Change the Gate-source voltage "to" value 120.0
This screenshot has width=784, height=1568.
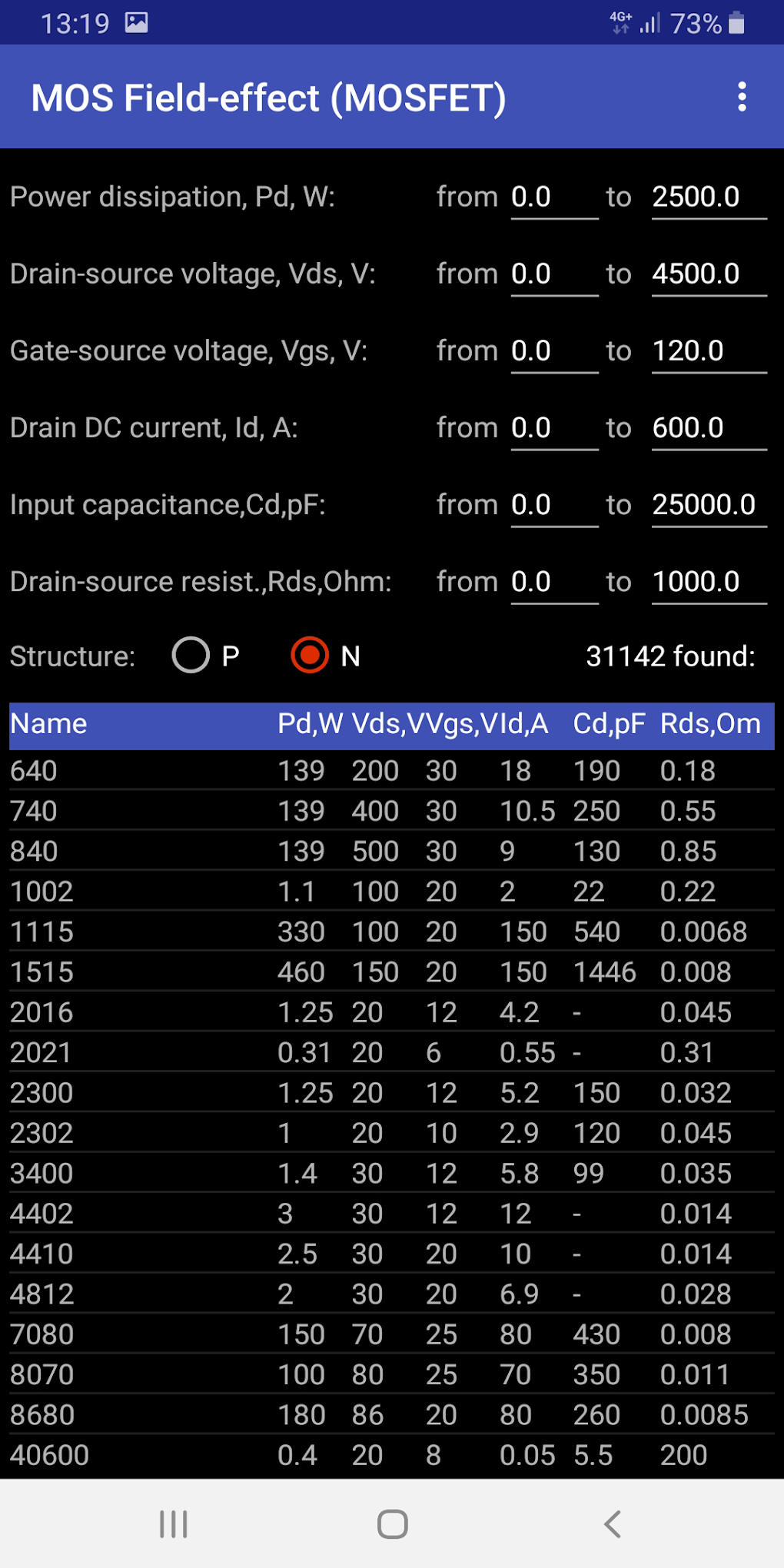coord(708,351)
